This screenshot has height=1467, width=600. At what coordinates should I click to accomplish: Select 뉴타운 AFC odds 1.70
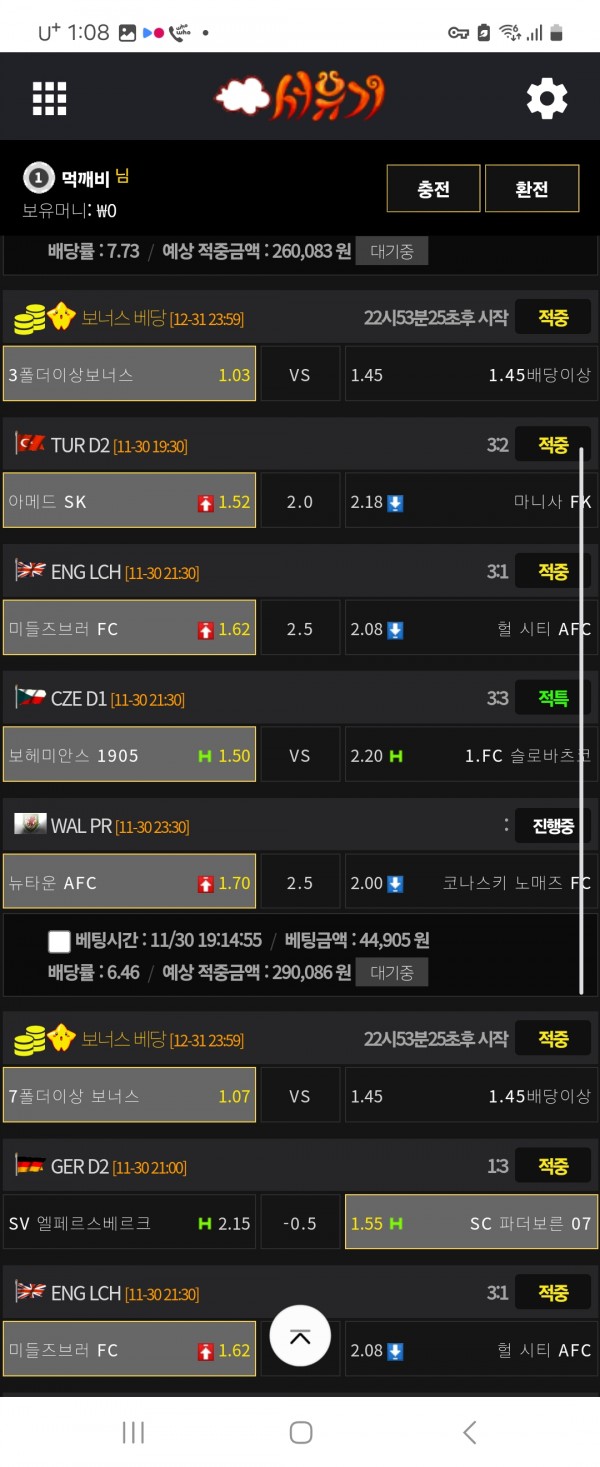130,882
